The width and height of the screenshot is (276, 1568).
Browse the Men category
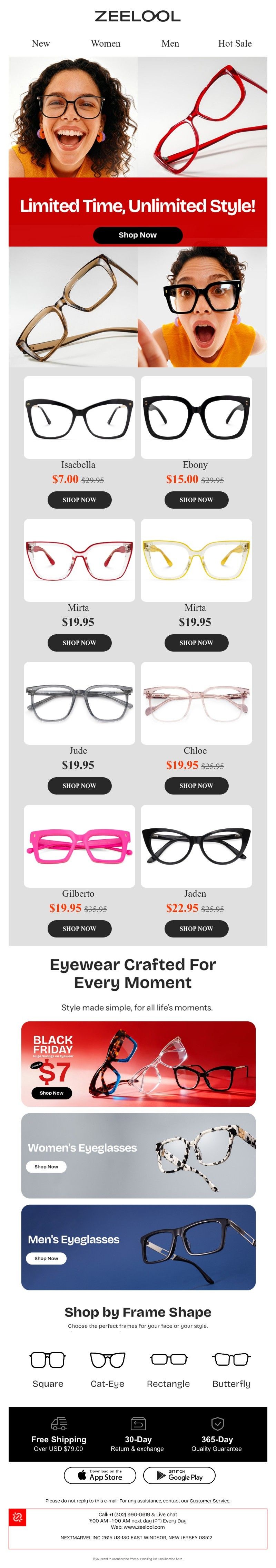(x=170, y=44)
